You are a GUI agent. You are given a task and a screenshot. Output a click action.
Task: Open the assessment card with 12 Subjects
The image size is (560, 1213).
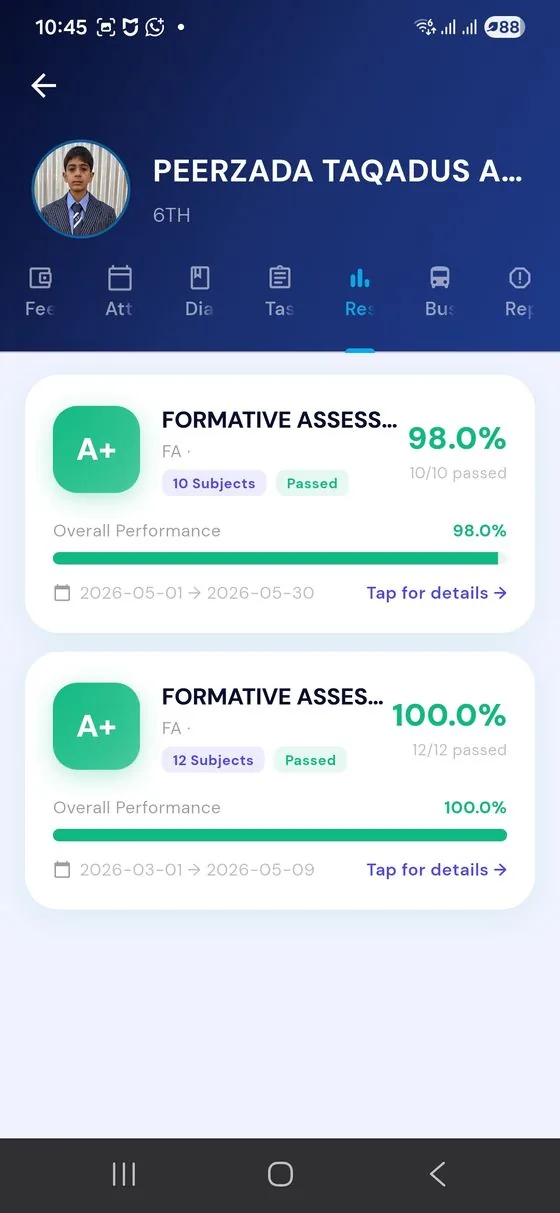point(280,781)
